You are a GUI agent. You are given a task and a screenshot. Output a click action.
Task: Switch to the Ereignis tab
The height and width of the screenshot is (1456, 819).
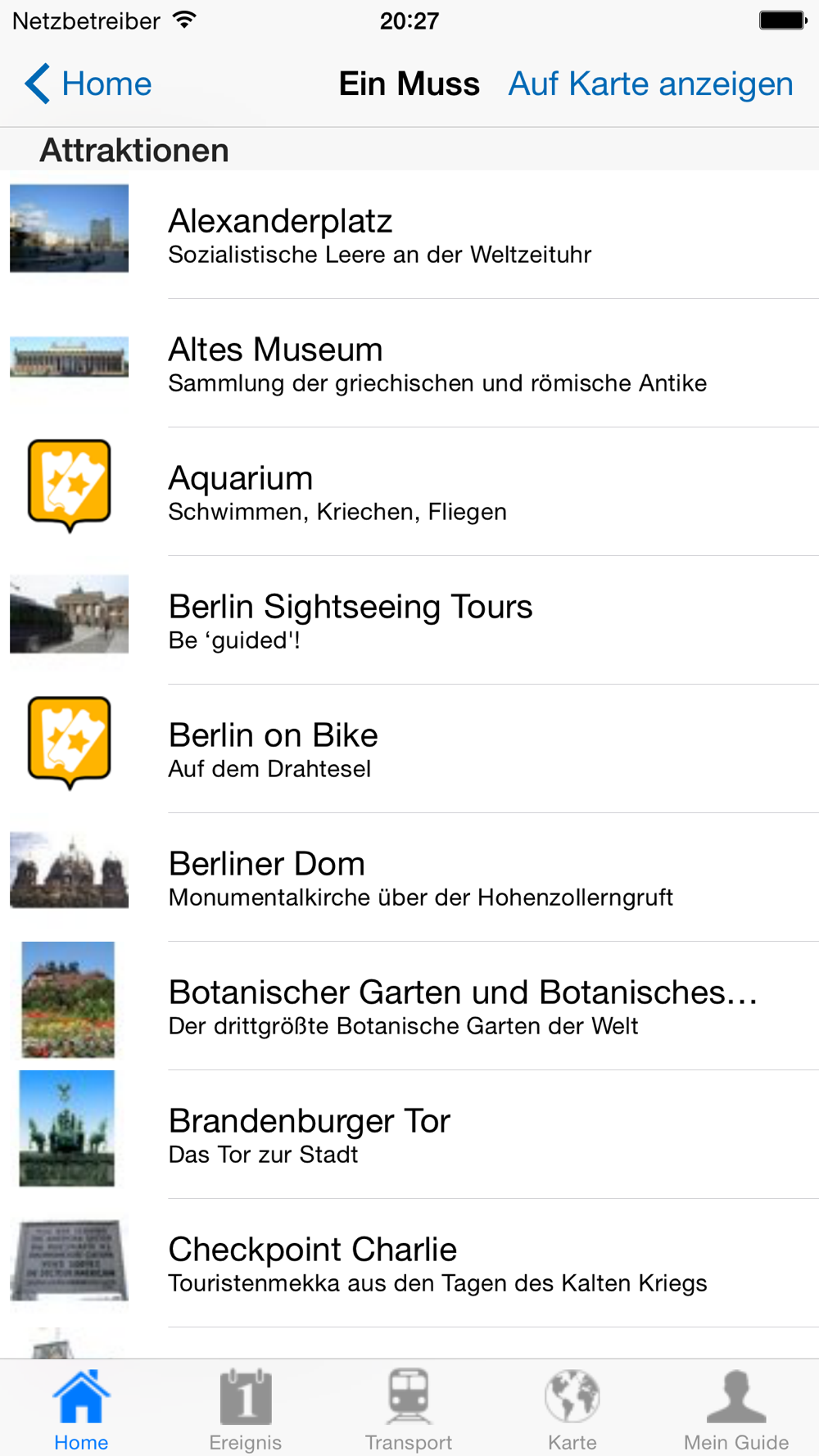245,1409
